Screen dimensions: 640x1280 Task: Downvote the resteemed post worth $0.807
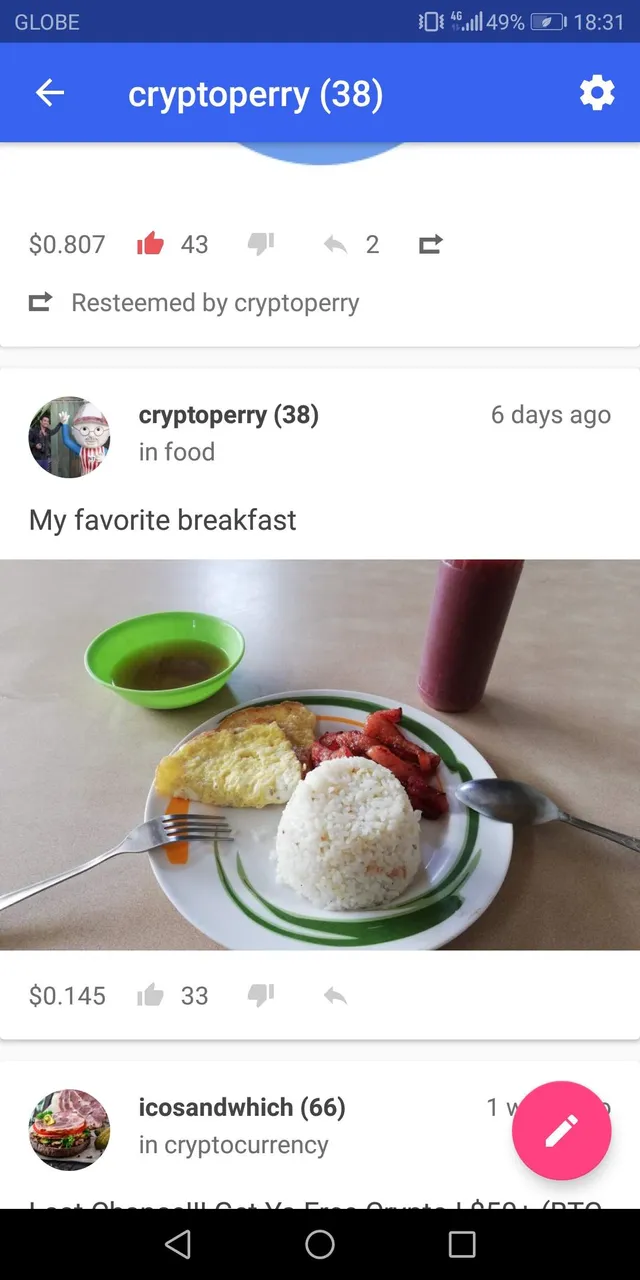click(x=261, y=244)
